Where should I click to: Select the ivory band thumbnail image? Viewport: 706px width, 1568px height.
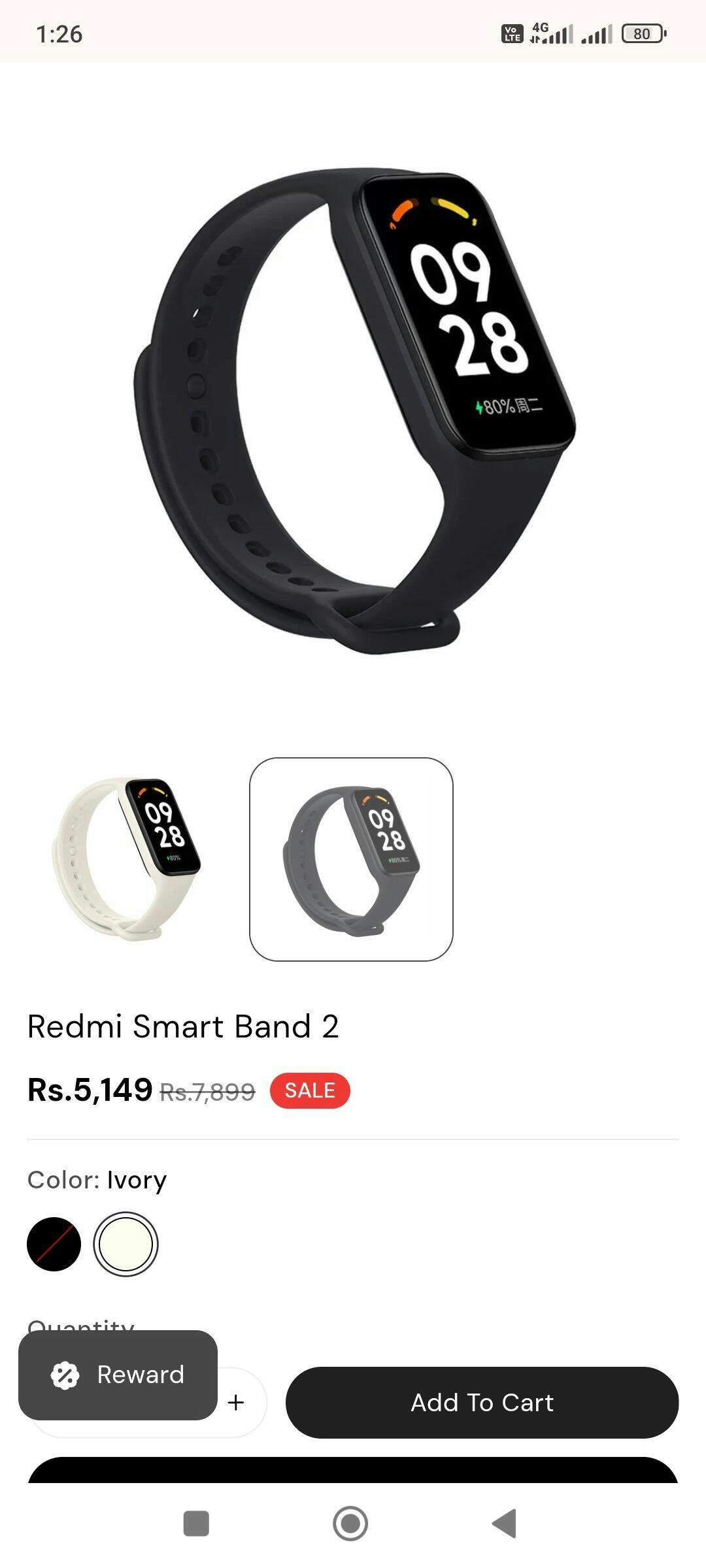point(126,859)
